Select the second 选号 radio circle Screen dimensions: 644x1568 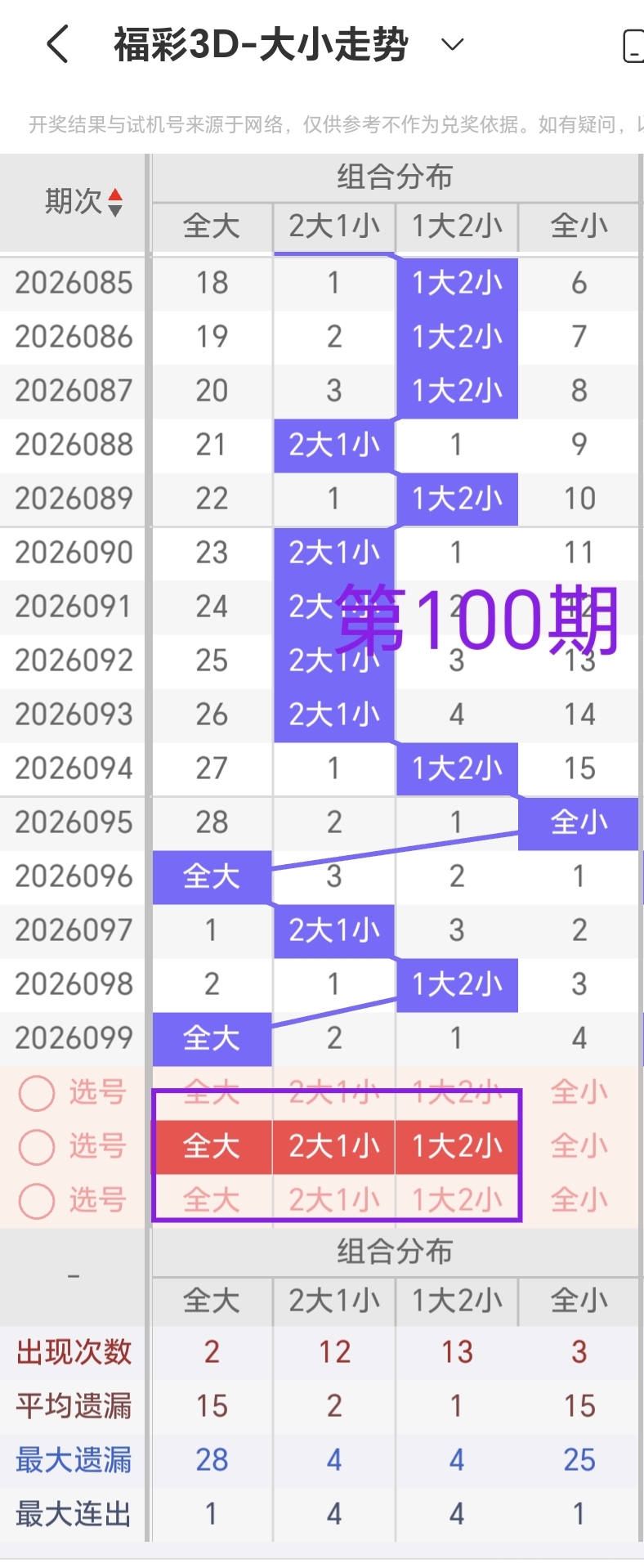[36, 1146]
